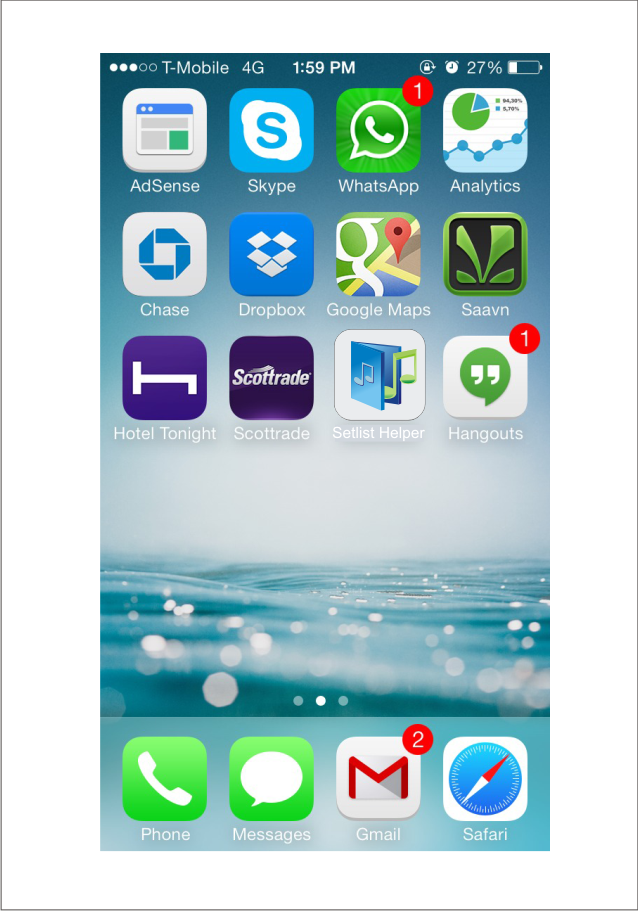Open Hangouts with one notification
The height and width of the screenshot is (911, 638).
[x=485, y=378]
